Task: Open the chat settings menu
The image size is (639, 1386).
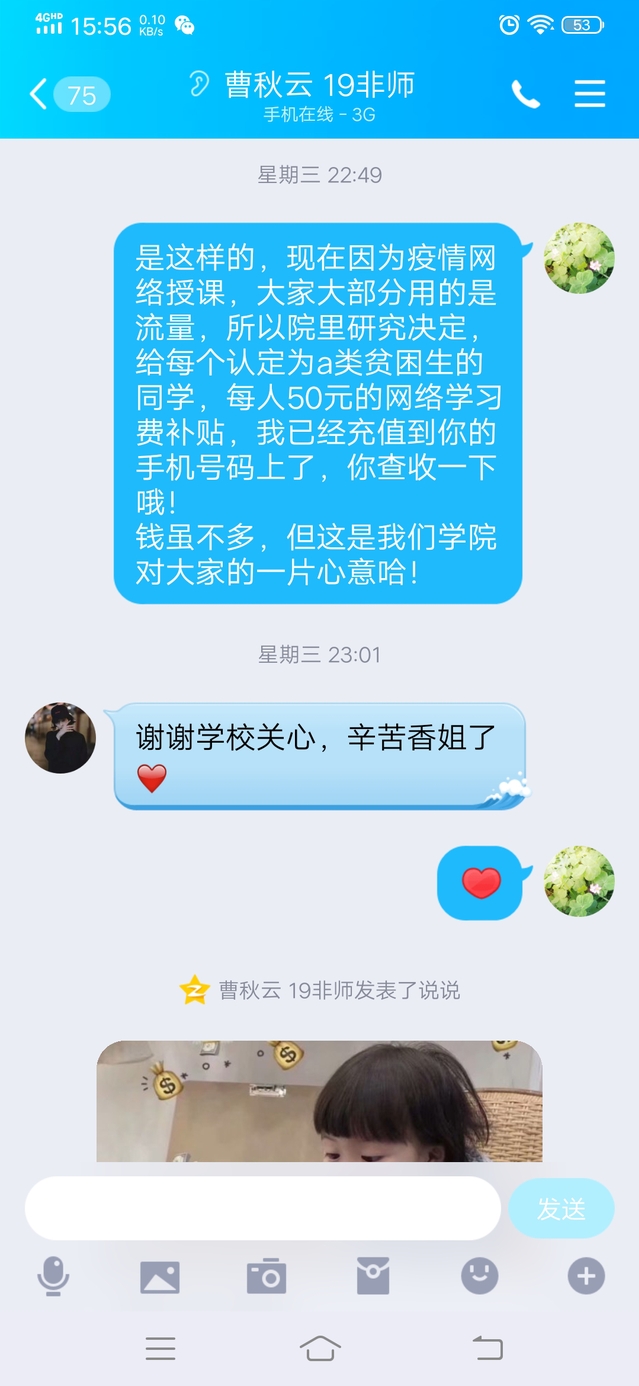Action: click(x=590, y=94)
